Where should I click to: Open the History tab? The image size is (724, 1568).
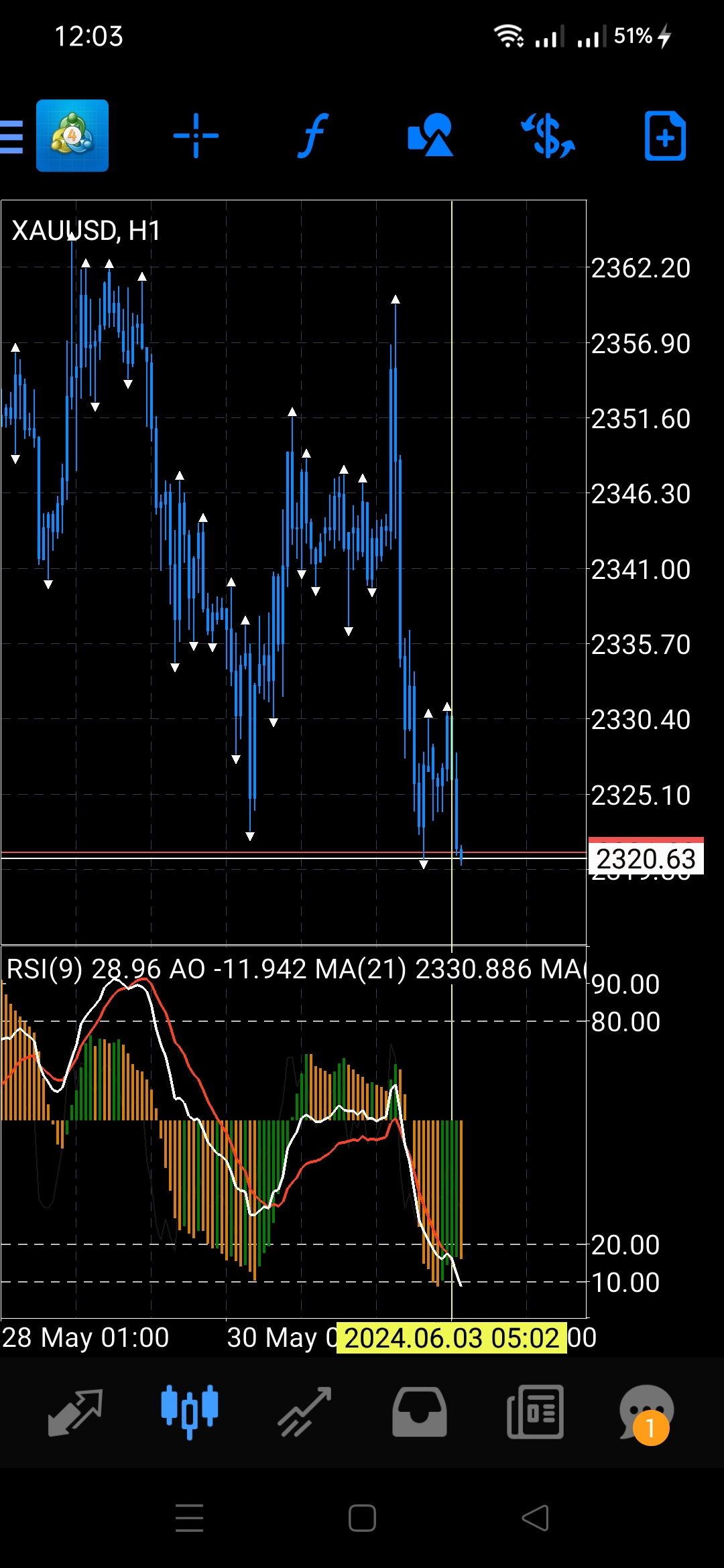(x=420, y=1412)
